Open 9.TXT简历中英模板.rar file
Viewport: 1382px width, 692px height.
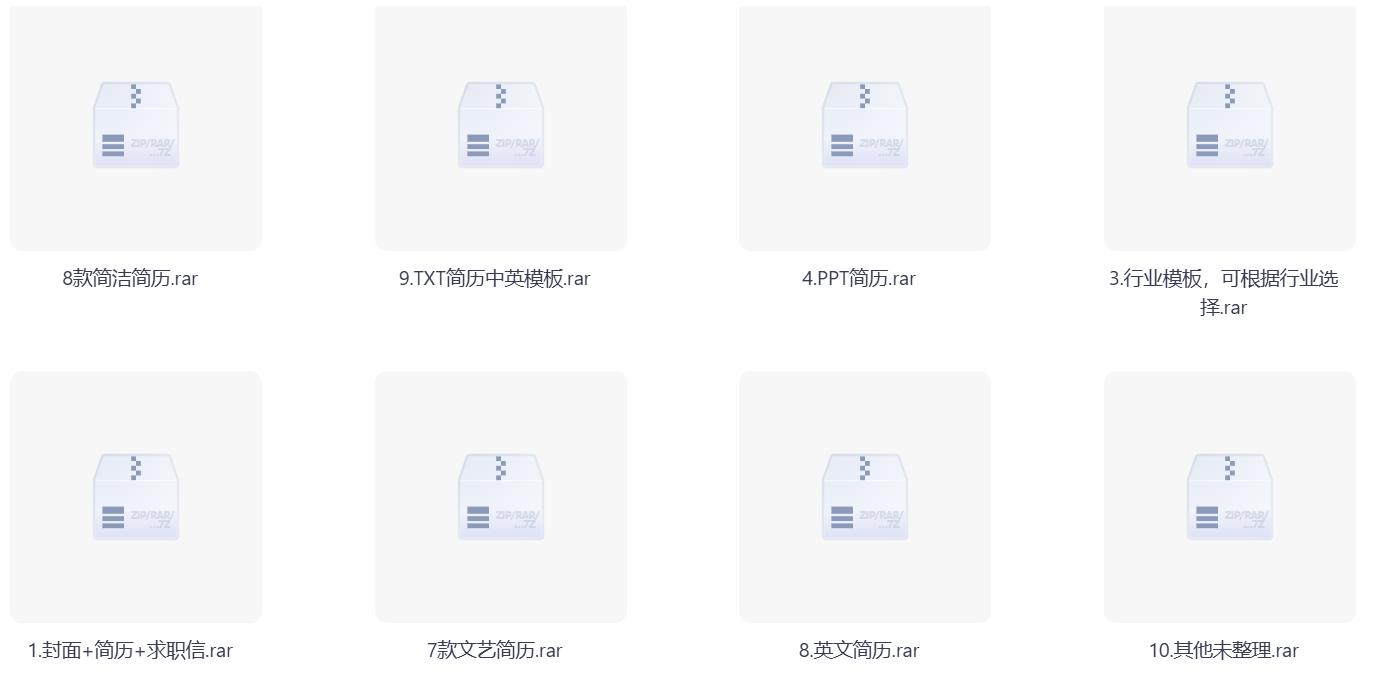tap(500, 126)
